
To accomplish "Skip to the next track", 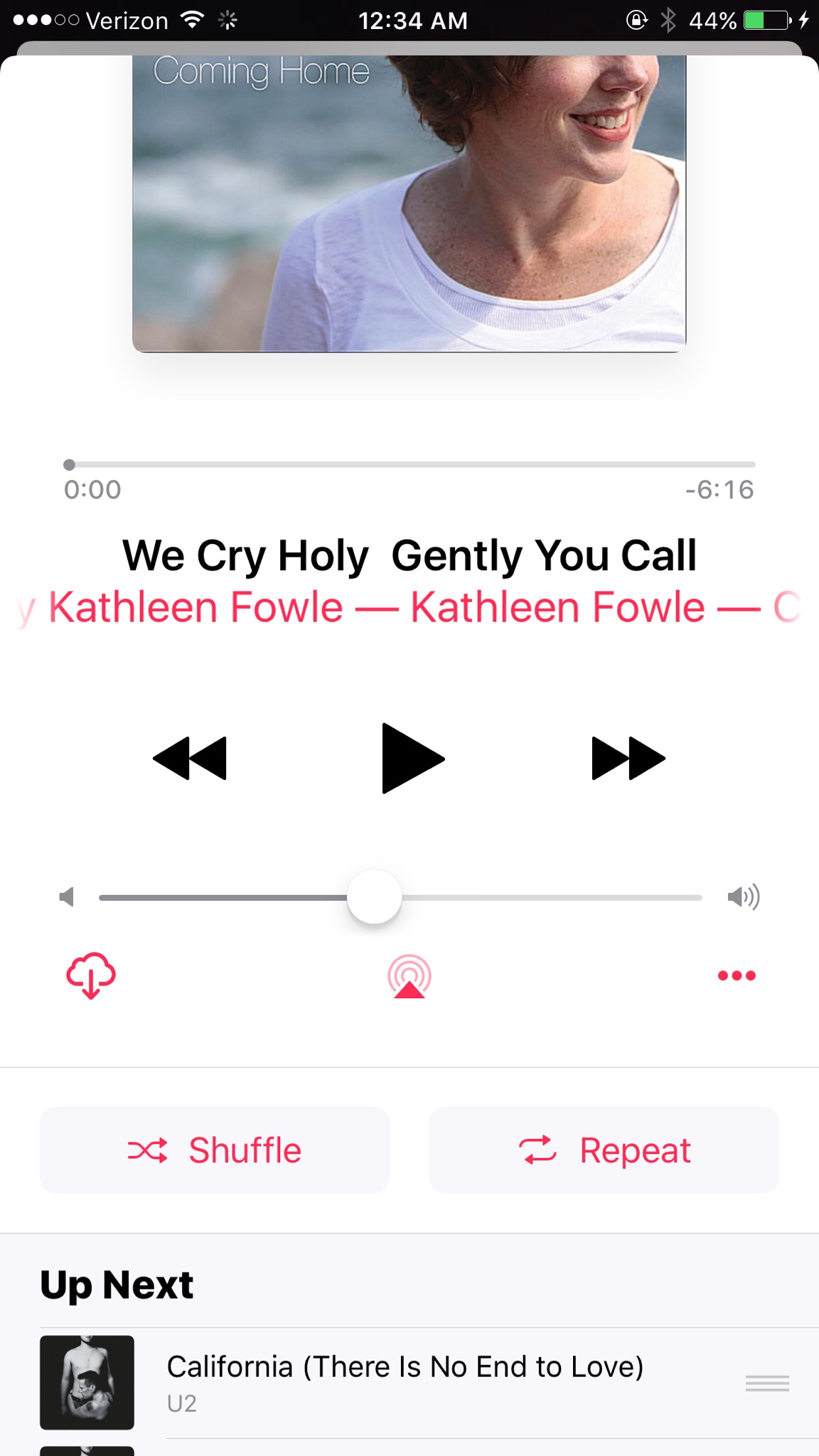I will click(627, 758).
